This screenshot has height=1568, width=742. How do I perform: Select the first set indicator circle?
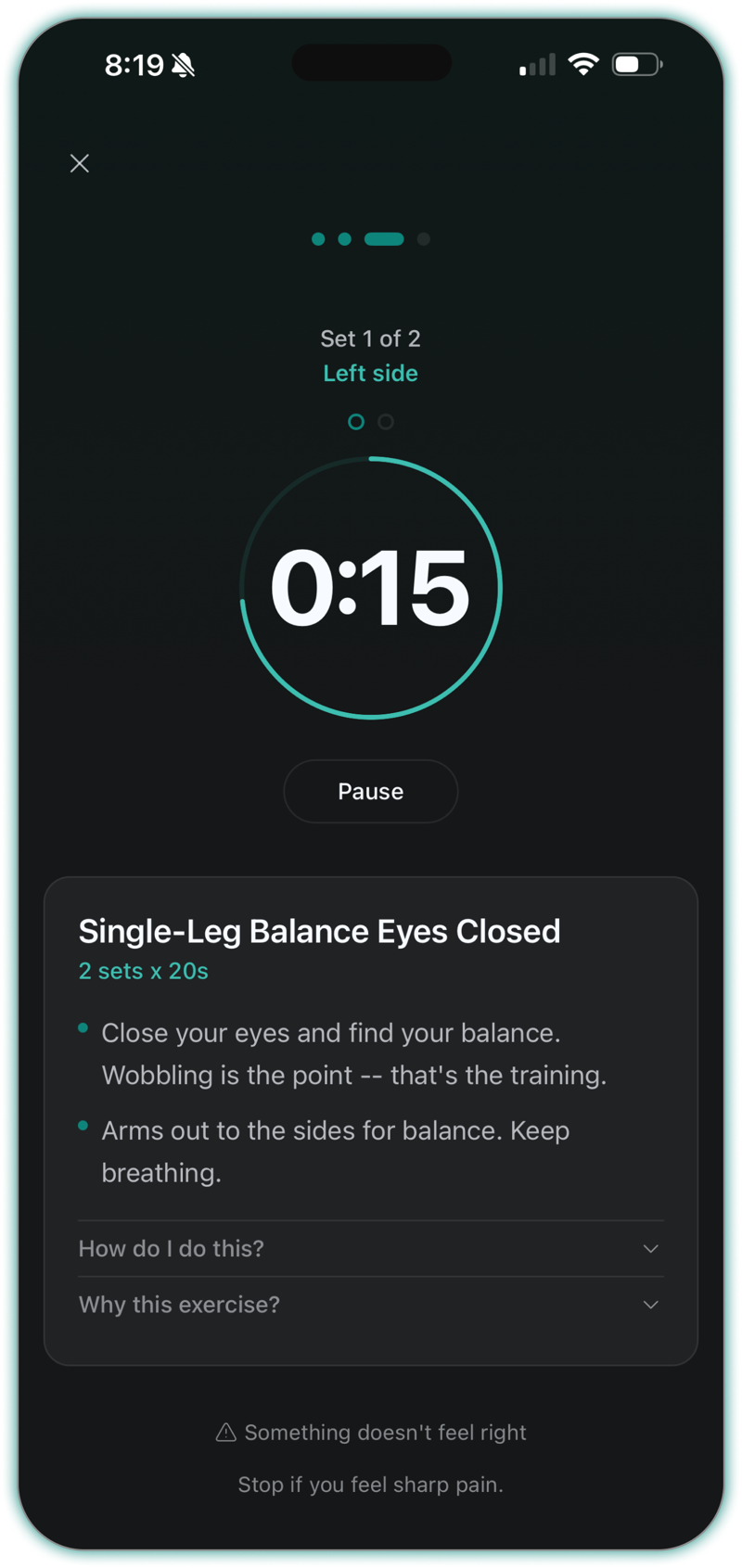coord(355,421)
